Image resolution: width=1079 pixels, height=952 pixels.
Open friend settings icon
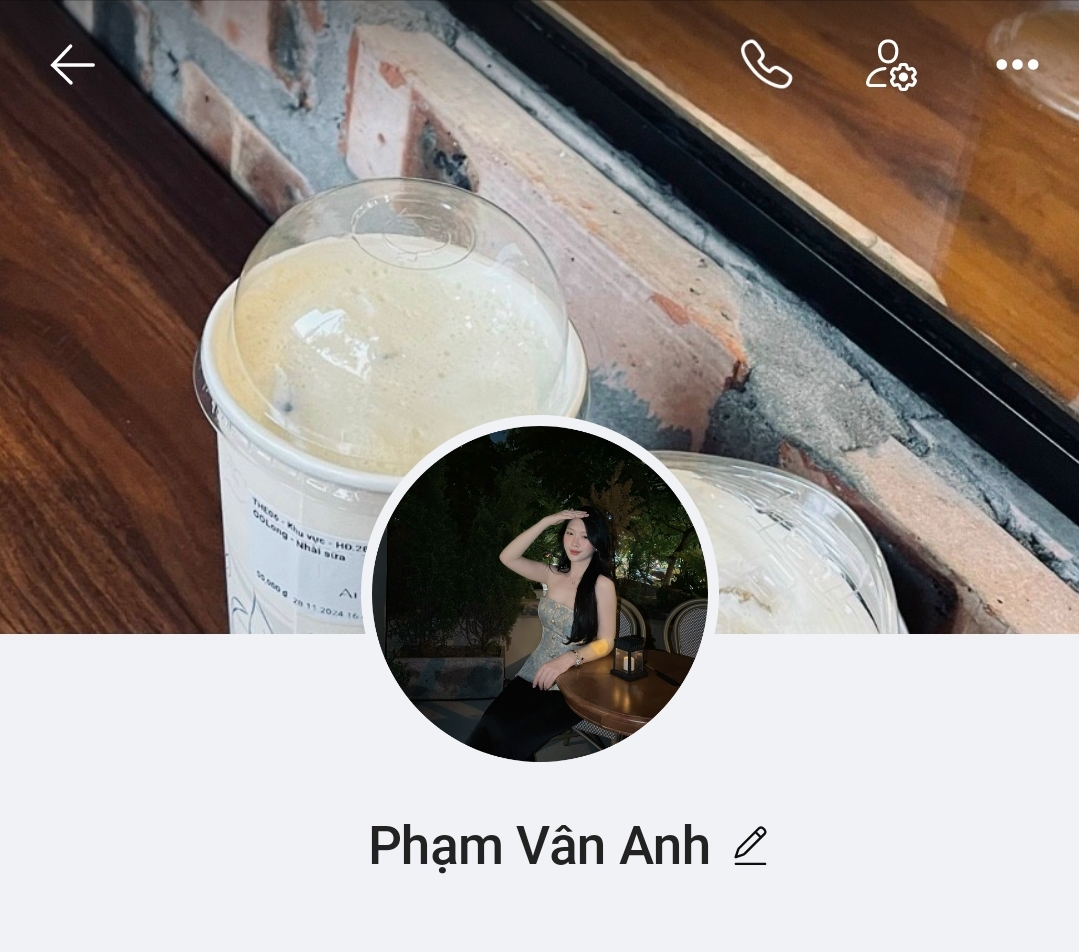(890, 65)
